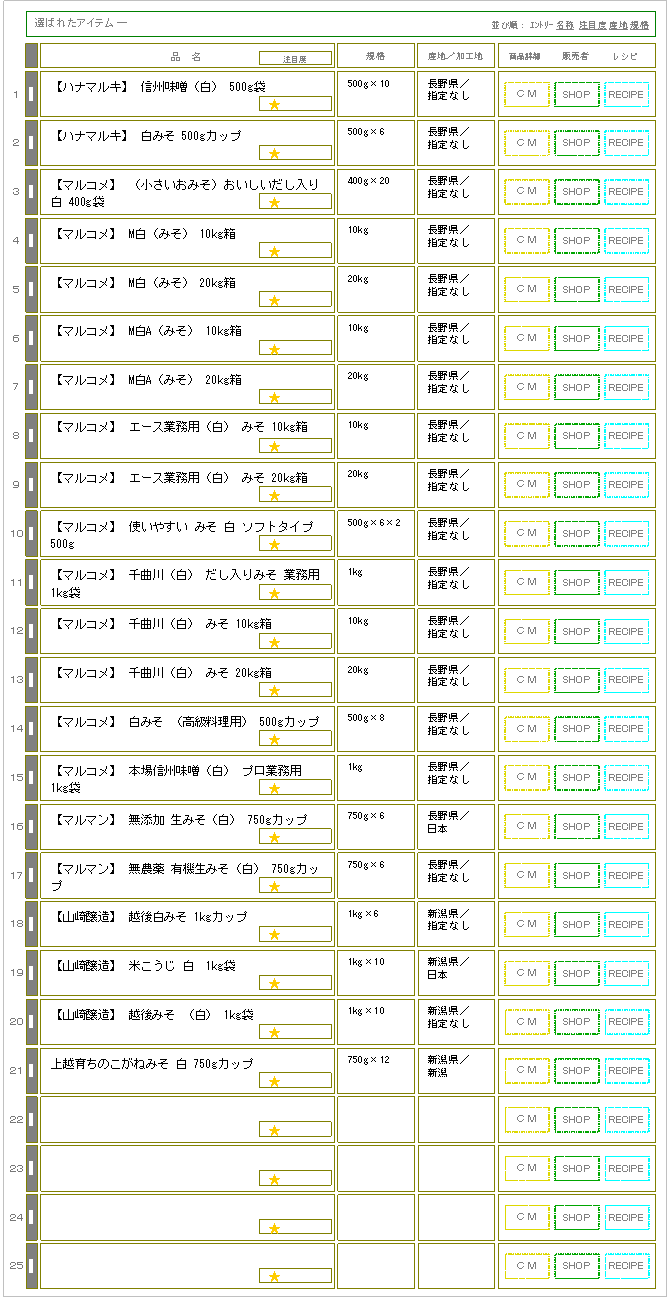Open CM for 千曲川（白）だし入りみそ 1kg袋

(527, 583)
